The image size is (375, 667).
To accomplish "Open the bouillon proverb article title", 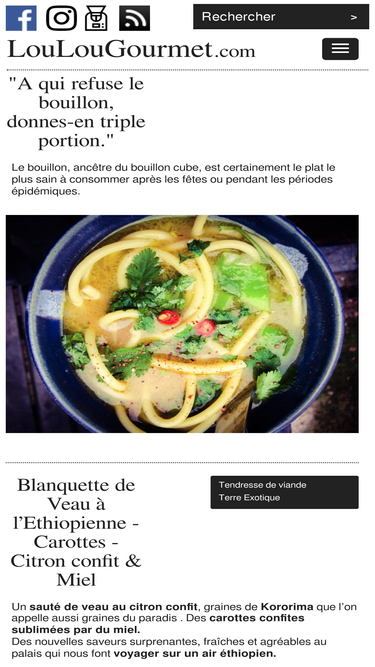I will pos(76,112).
